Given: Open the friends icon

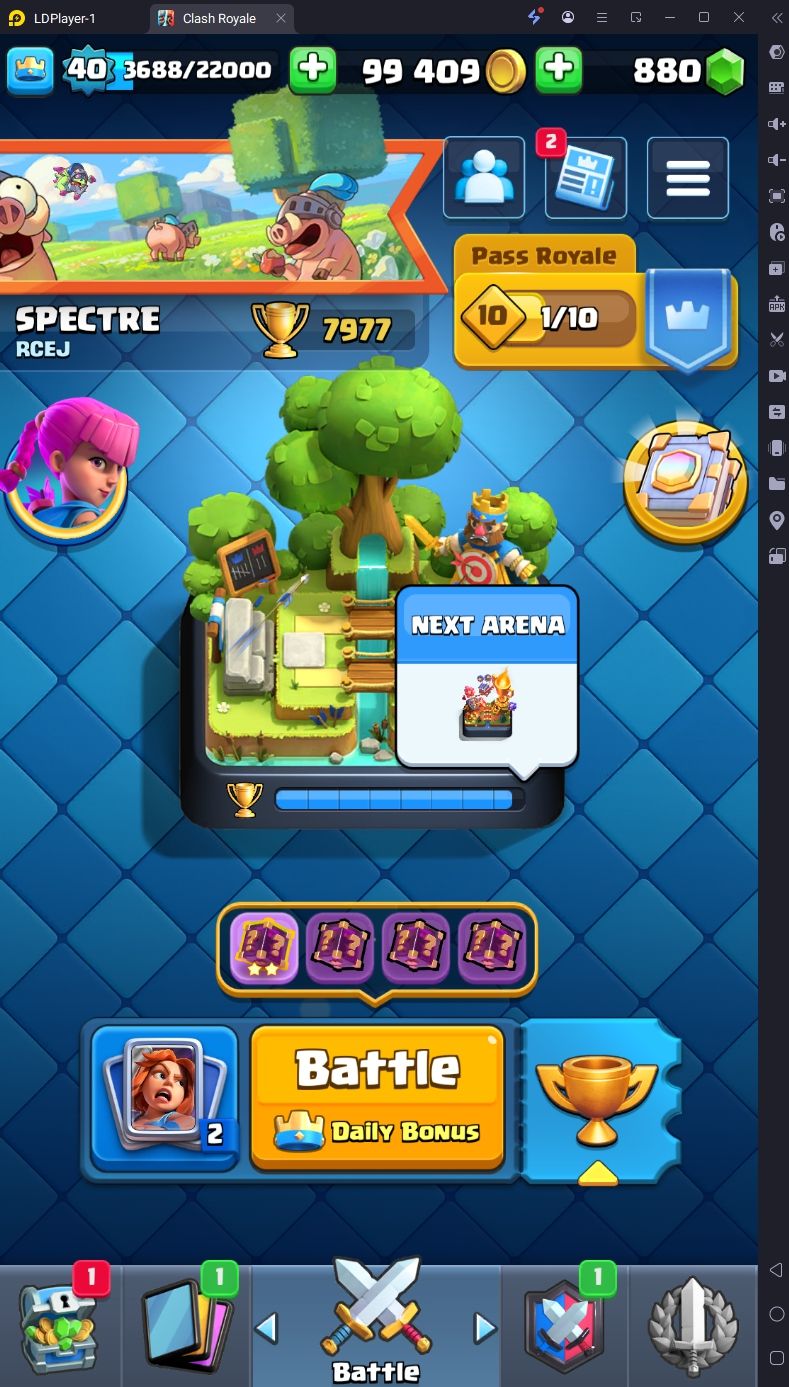Looking at the screenshot, I should [x=484, y=178].
